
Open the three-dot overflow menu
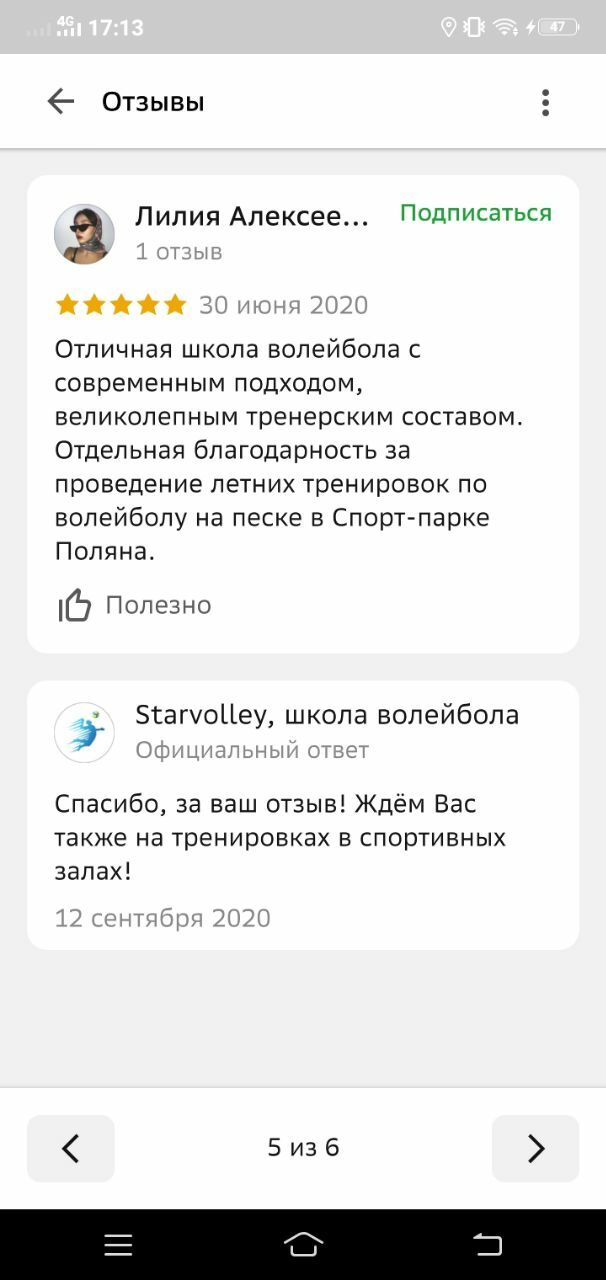click(545, 102)
